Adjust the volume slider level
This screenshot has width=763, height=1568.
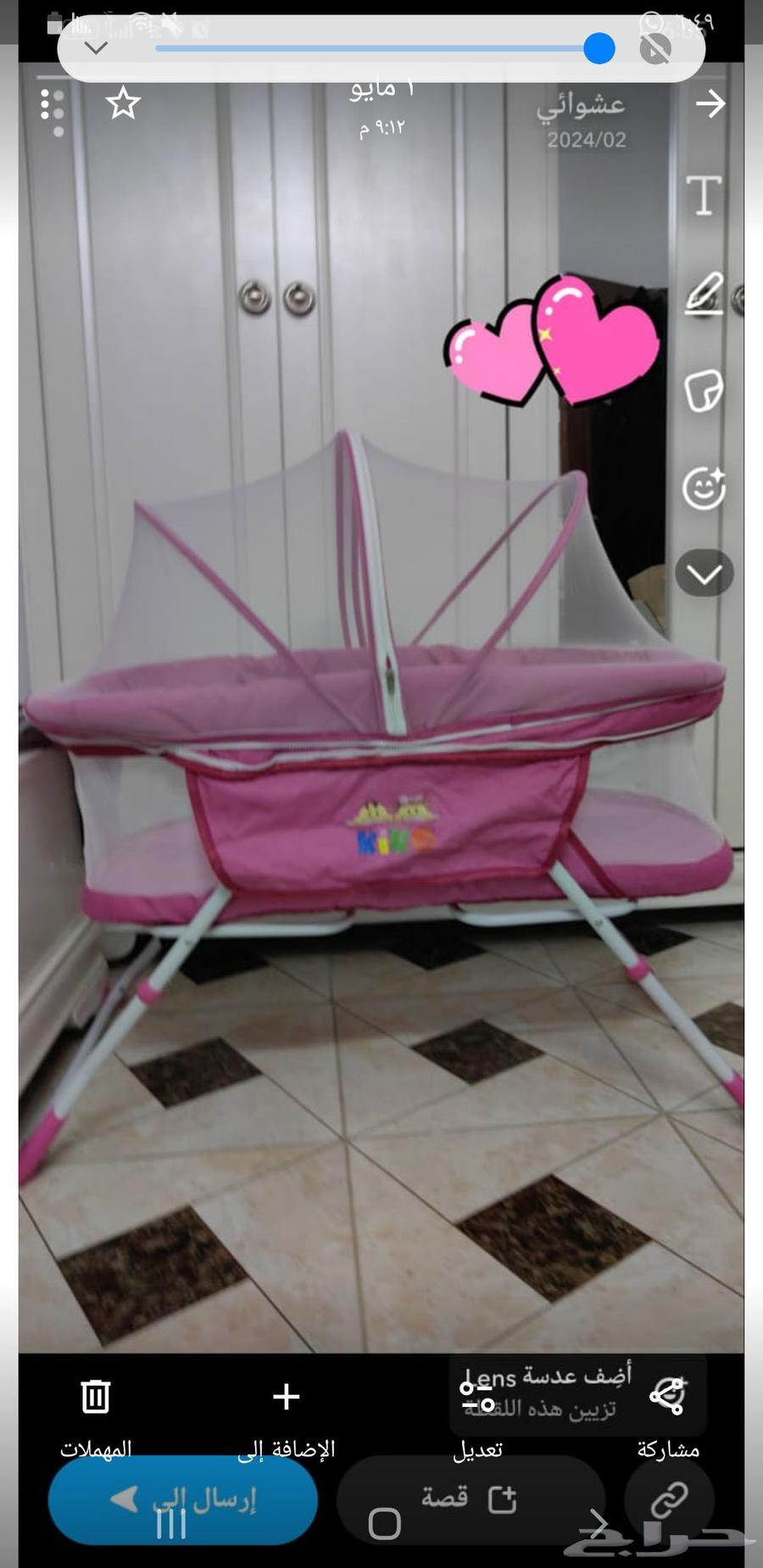click(599, 48)
